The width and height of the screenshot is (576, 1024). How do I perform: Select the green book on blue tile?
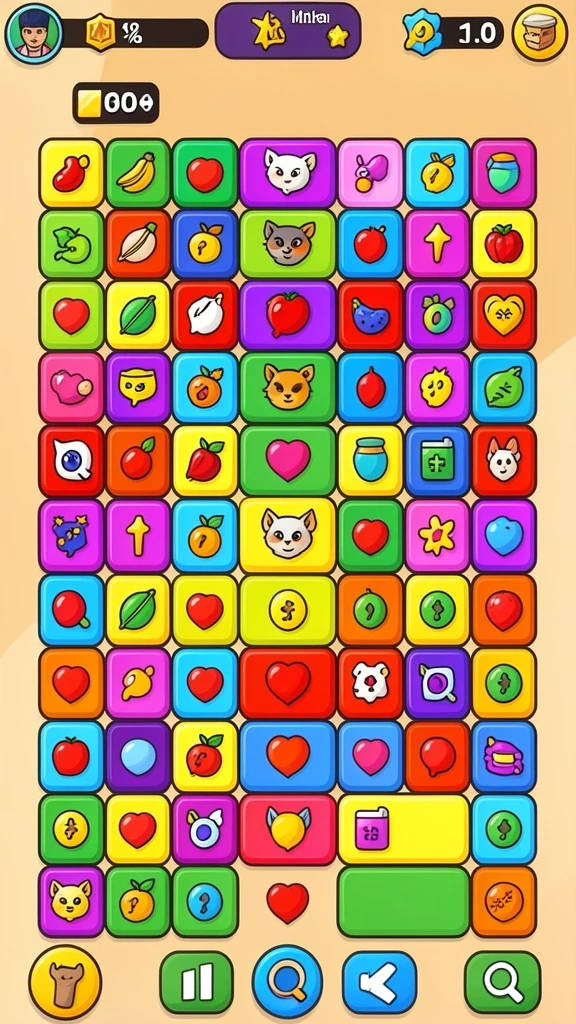point(437,460)
